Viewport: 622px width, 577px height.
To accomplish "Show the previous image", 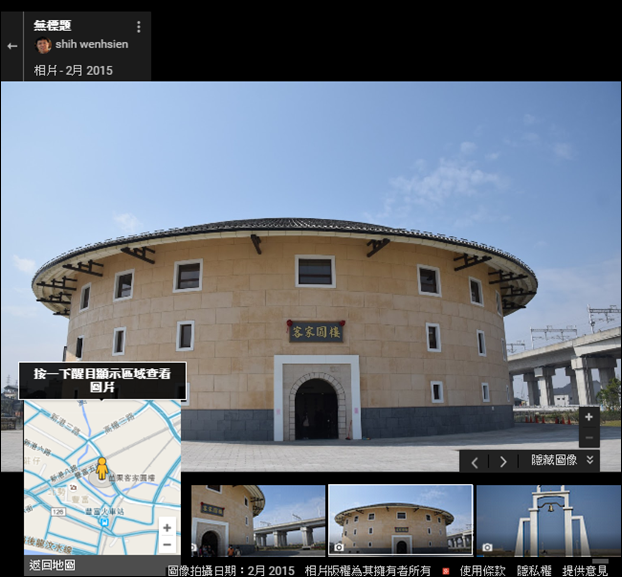I will point(475,462).
